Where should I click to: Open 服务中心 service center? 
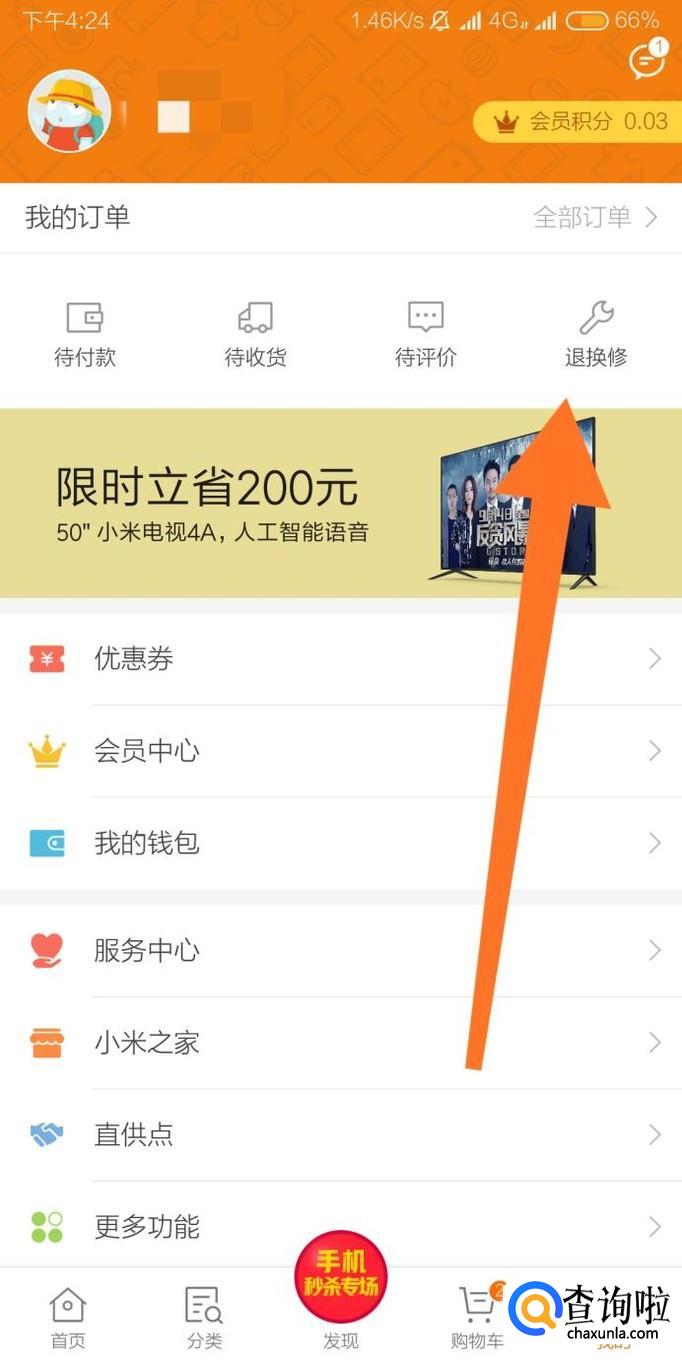340,950
